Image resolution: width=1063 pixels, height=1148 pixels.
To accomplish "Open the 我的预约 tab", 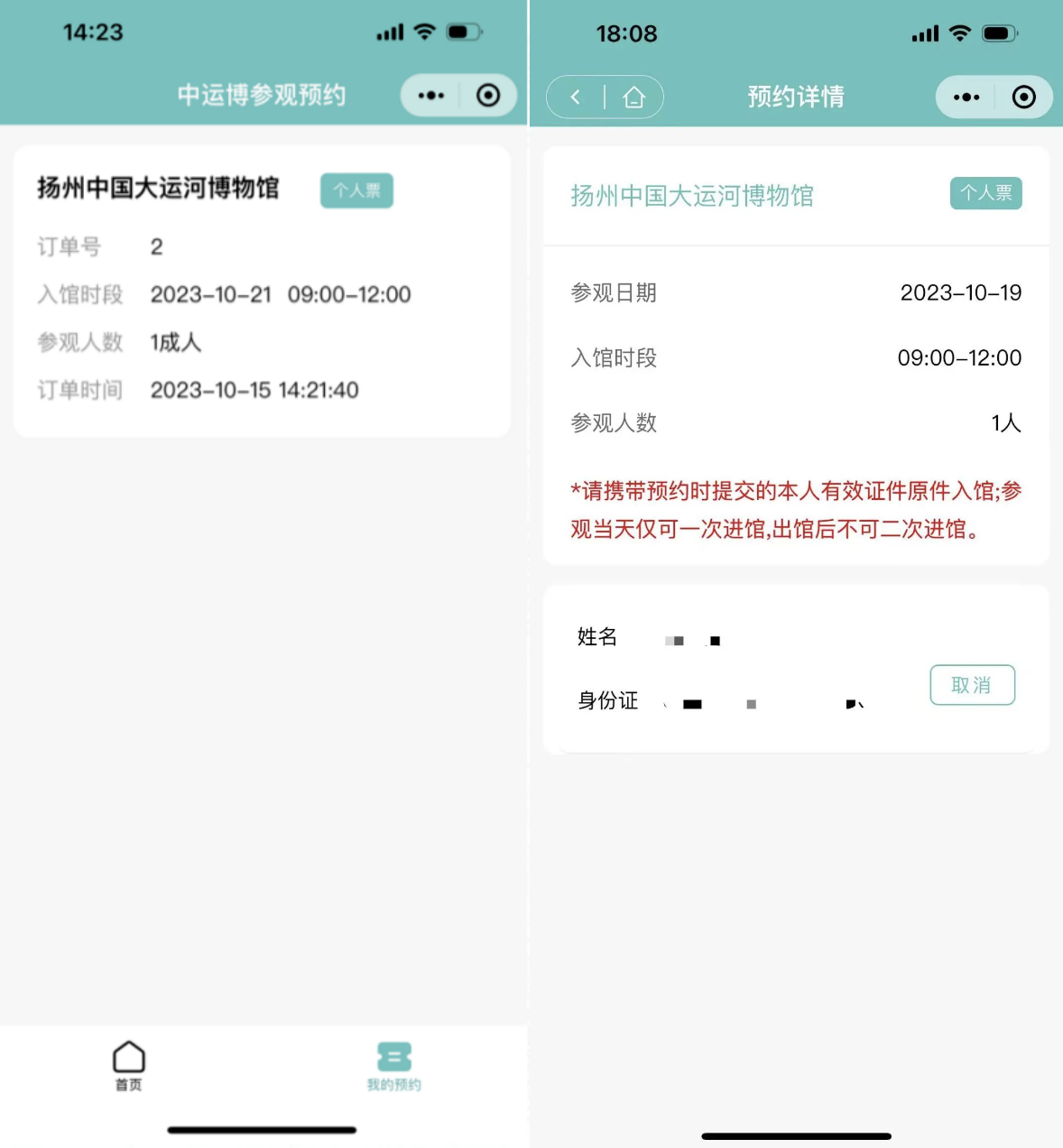I will point(394,1066).
